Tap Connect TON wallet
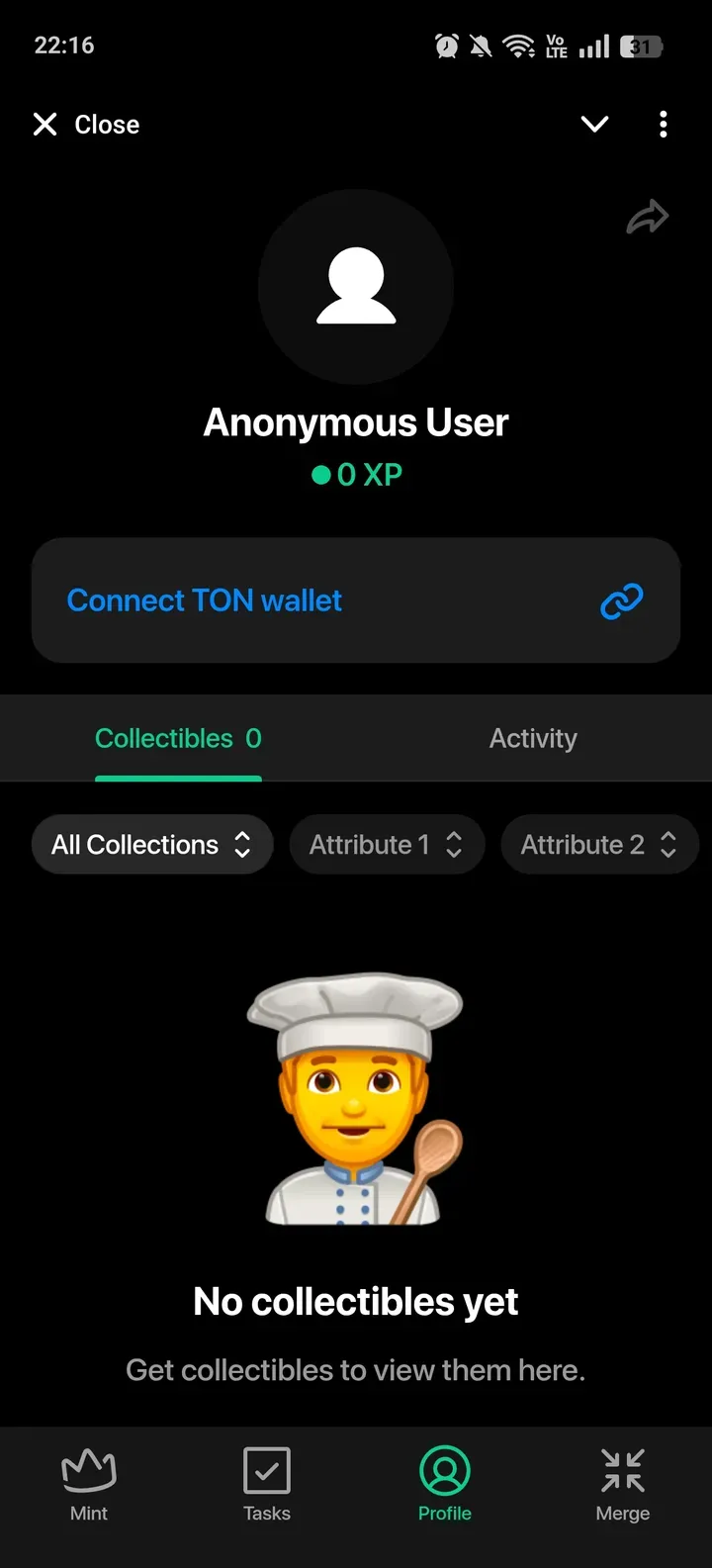Image resolution: width=712 pixels, height=1568 pixels. pyautogui.click(x=204, y=600)
